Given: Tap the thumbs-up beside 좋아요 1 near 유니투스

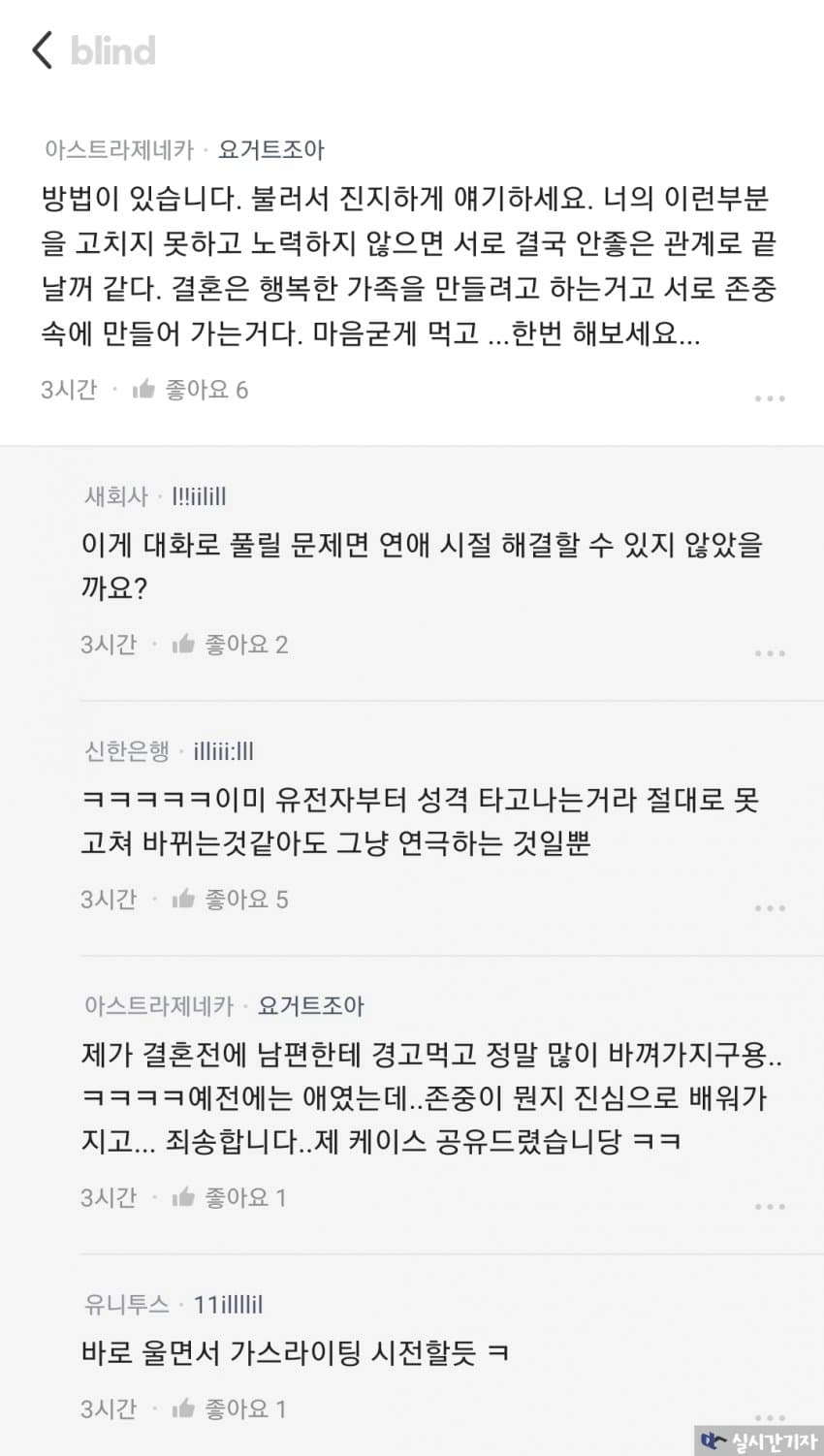Looking at the screenshot, I should click(182, 1409).
